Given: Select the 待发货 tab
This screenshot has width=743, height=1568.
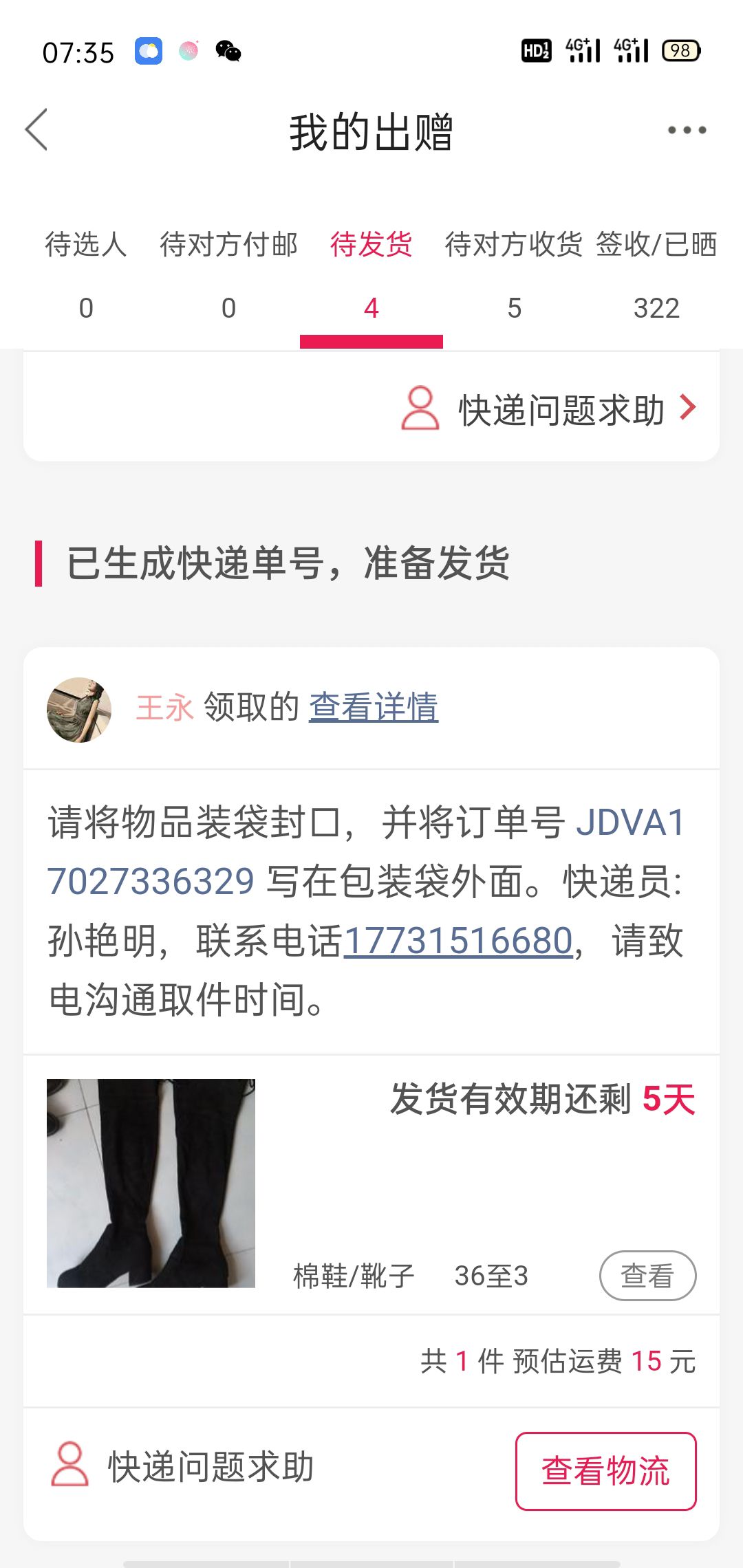Looking at the screenshot, I should 371,276.
